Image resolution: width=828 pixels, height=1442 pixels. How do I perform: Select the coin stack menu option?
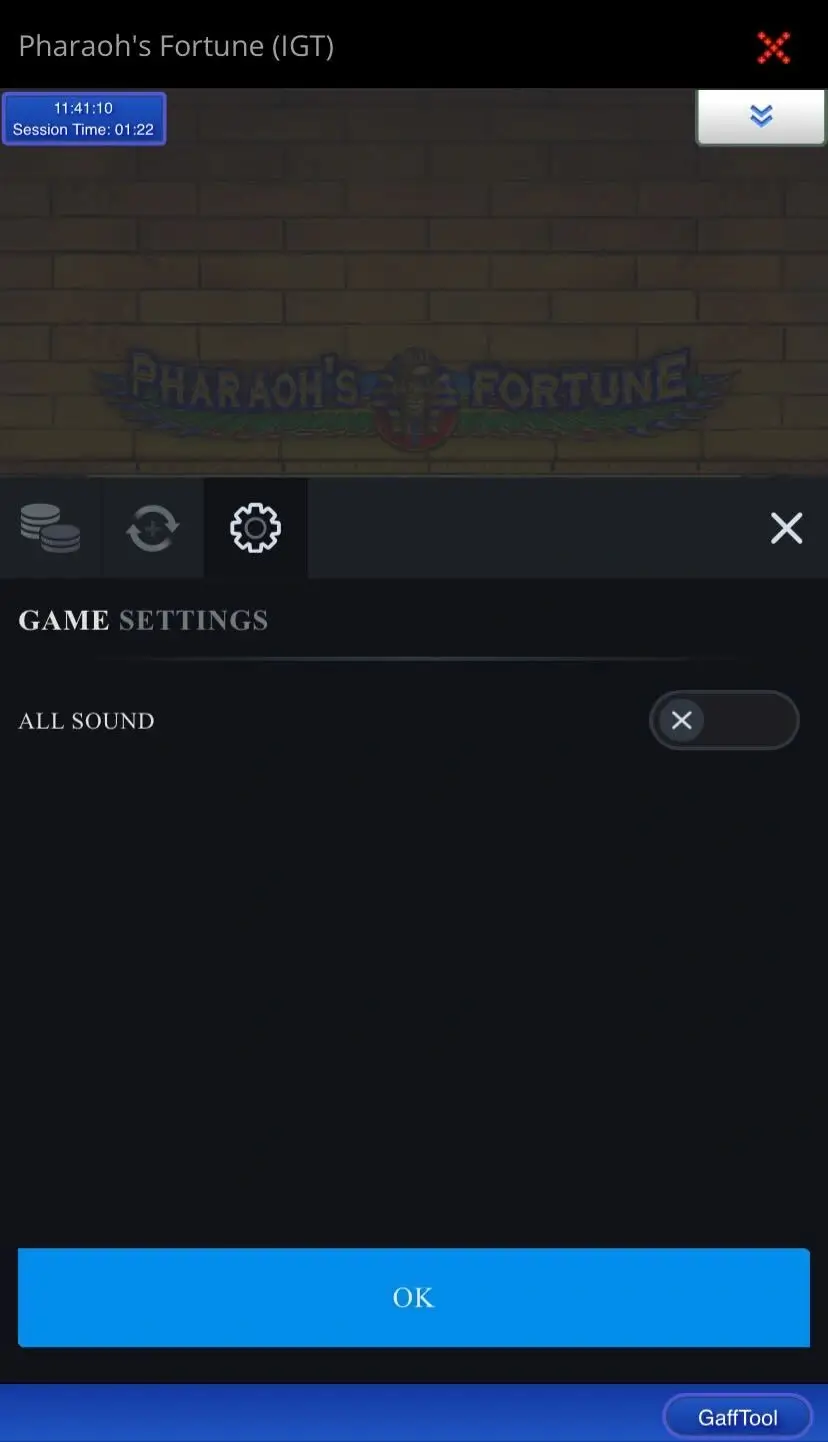pyautogui.click(x=51, y=528)
